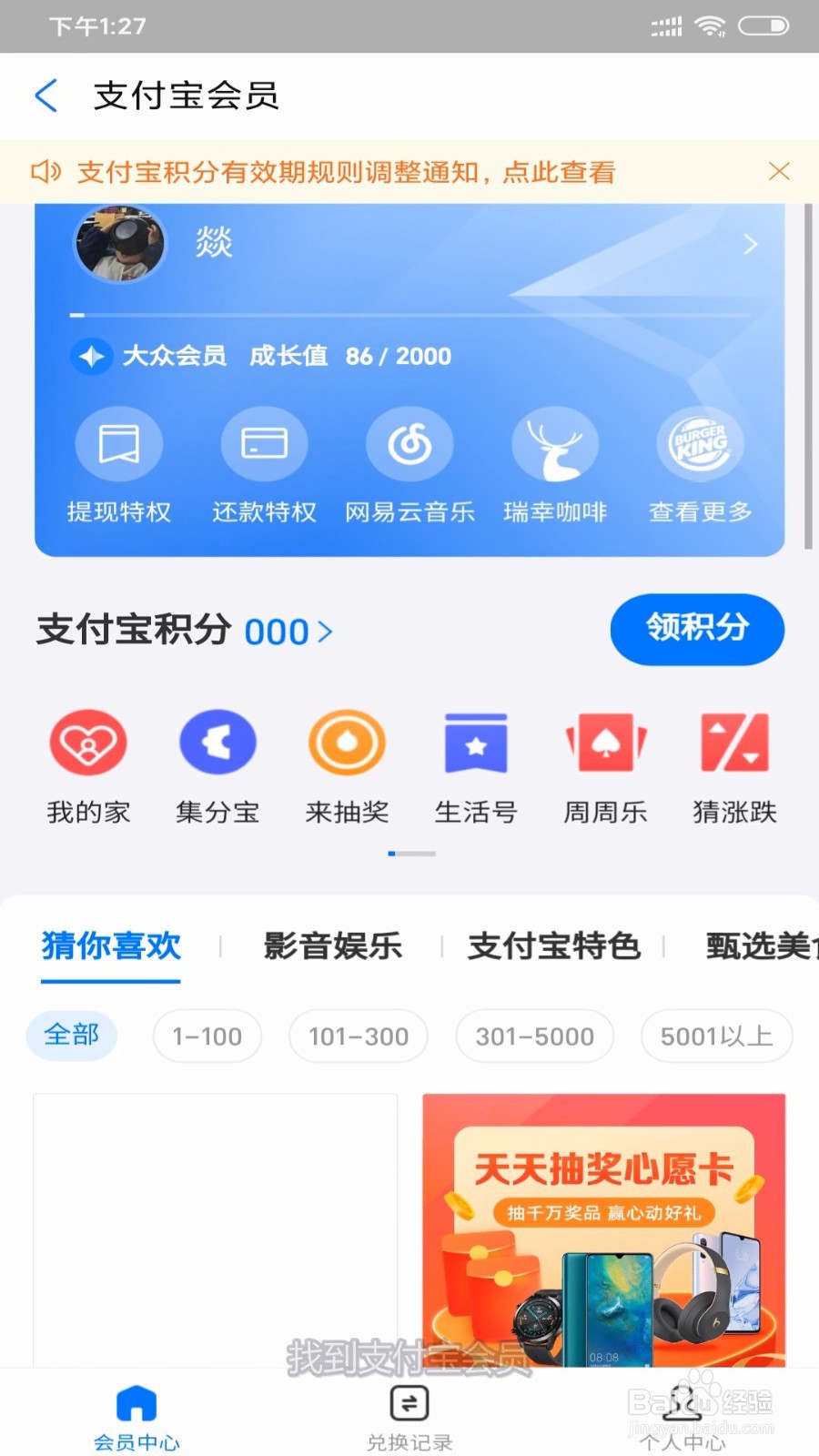Open the 提现特权 privilege icon

118,443
